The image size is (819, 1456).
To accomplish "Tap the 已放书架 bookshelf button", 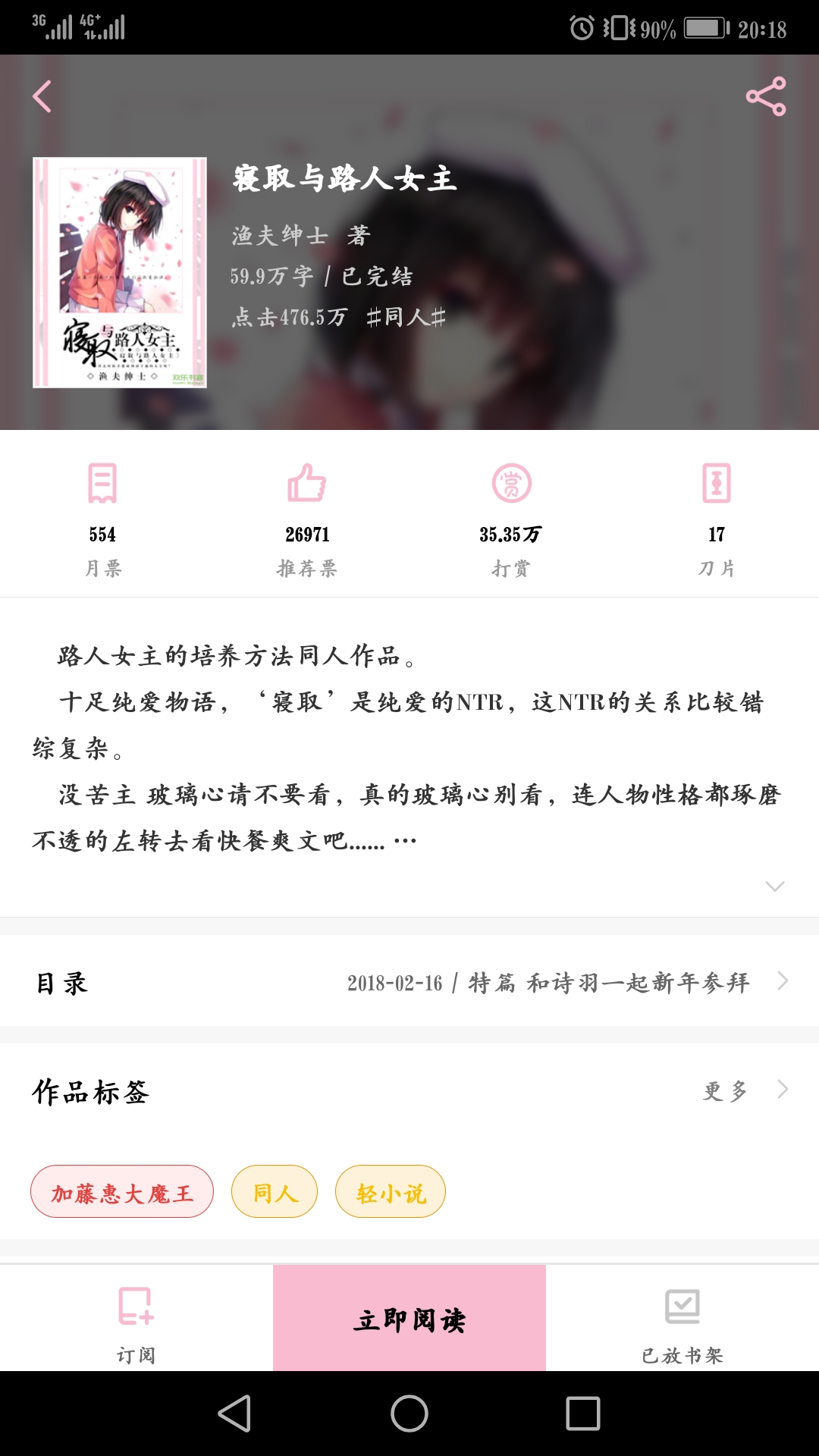I will [682, 1318].
